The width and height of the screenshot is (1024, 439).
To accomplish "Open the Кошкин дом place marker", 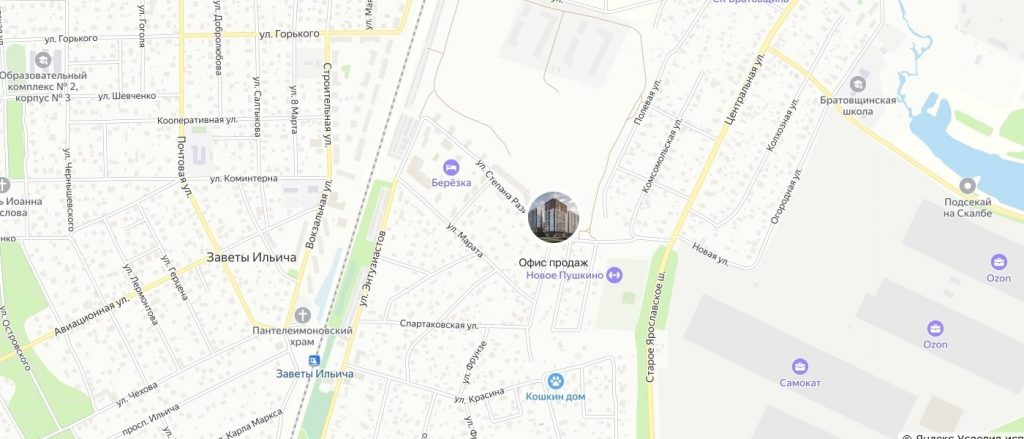I will tap(555, 380).
